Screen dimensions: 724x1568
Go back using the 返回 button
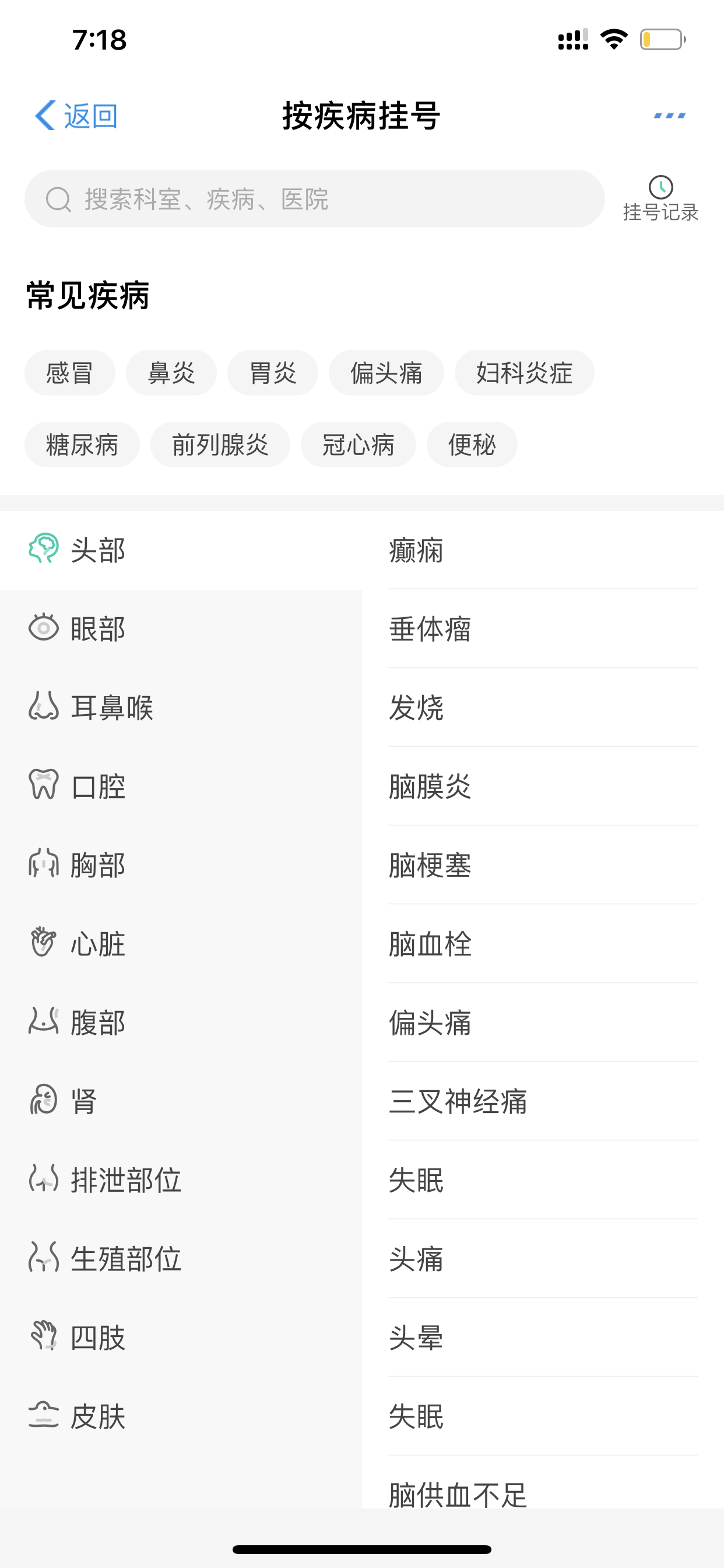point(76,116)
